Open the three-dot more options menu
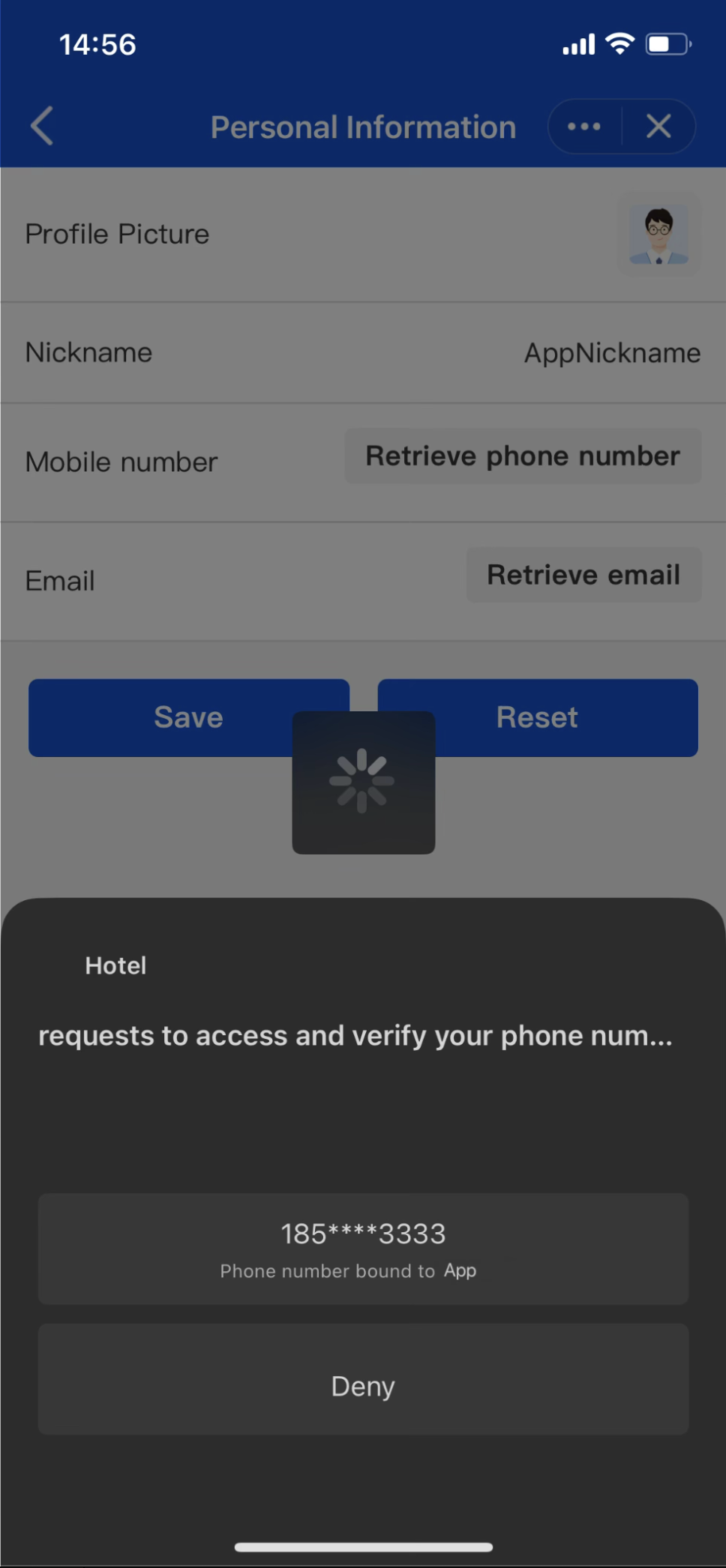This screenshot has height=1568, width=726. (x=584, y=127)
